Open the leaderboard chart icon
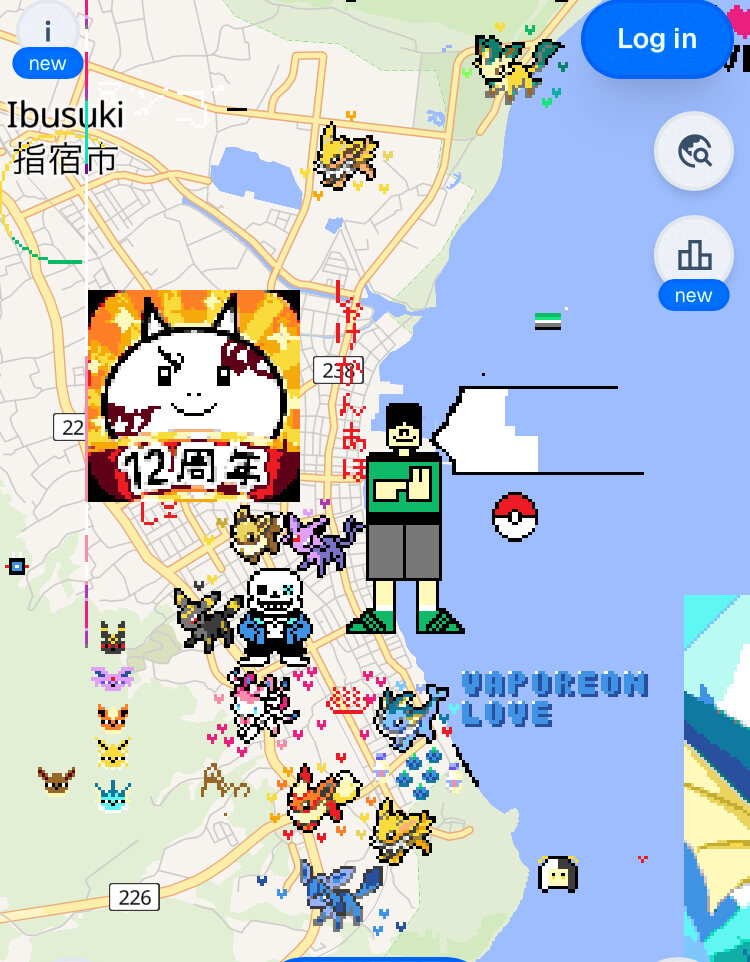The width and height of the screenshot is (750, 962). 694,255
